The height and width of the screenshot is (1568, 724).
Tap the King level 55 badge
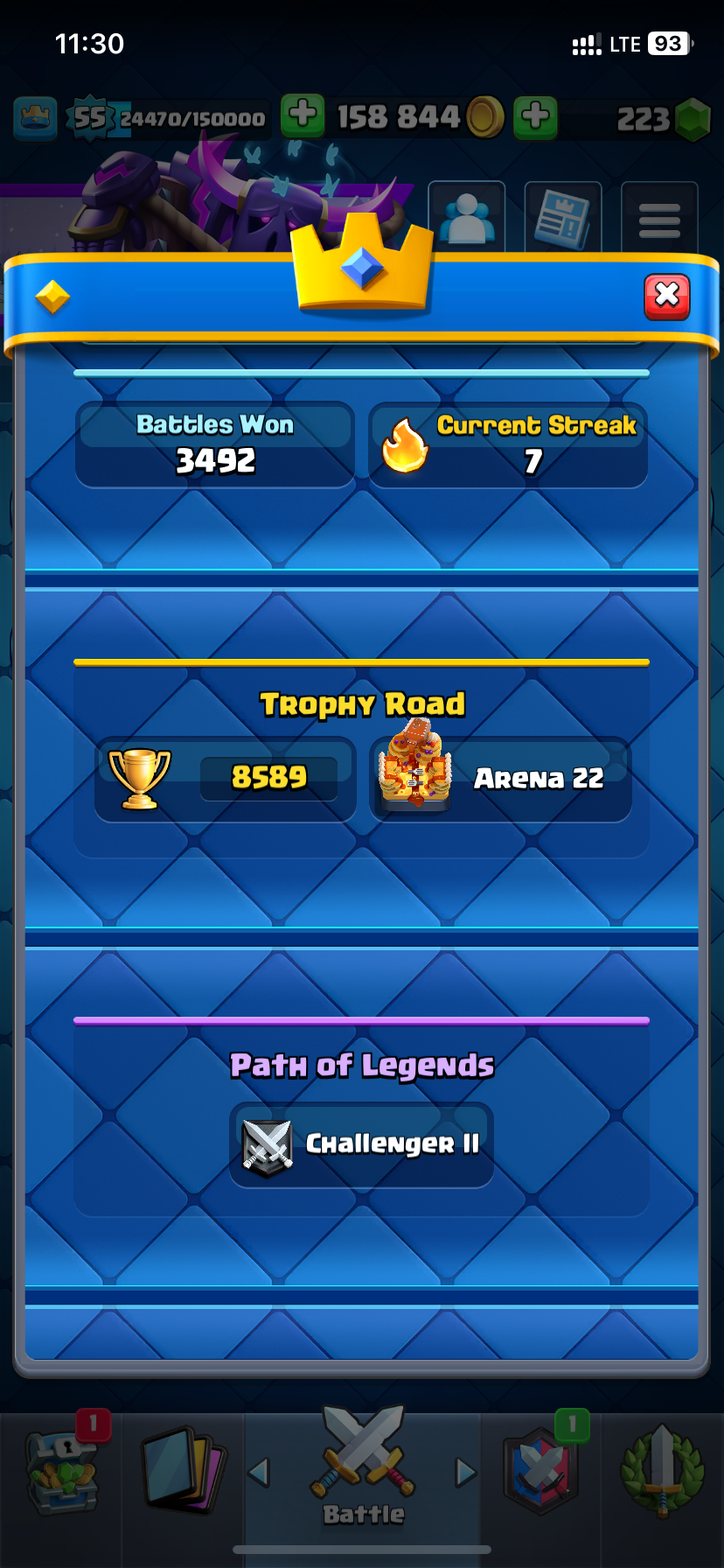[x=90, y=117]
